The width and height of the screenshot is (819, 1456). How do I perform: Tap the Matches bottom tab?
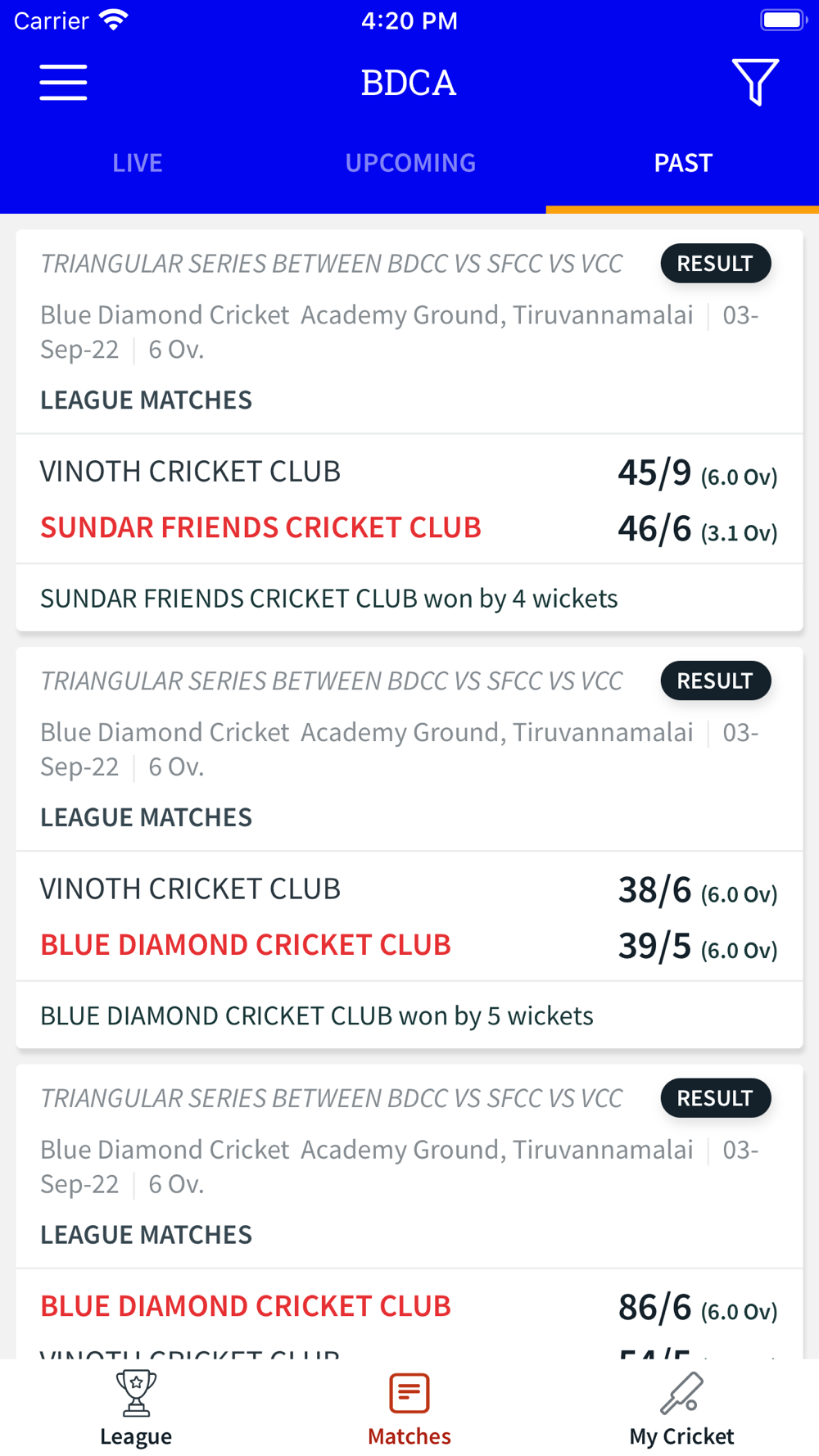(409, 1408)
